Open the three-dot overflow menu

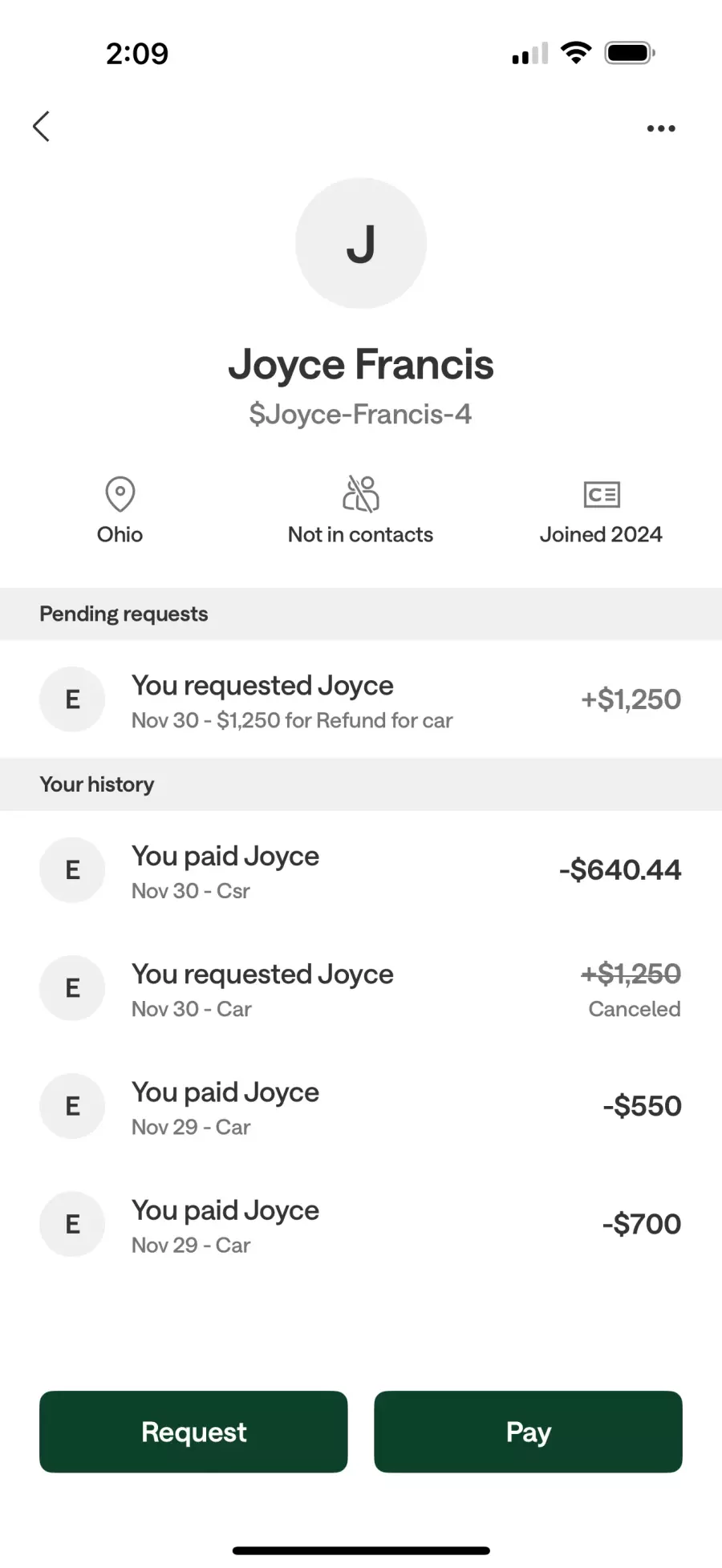click(x=661, y=128)
